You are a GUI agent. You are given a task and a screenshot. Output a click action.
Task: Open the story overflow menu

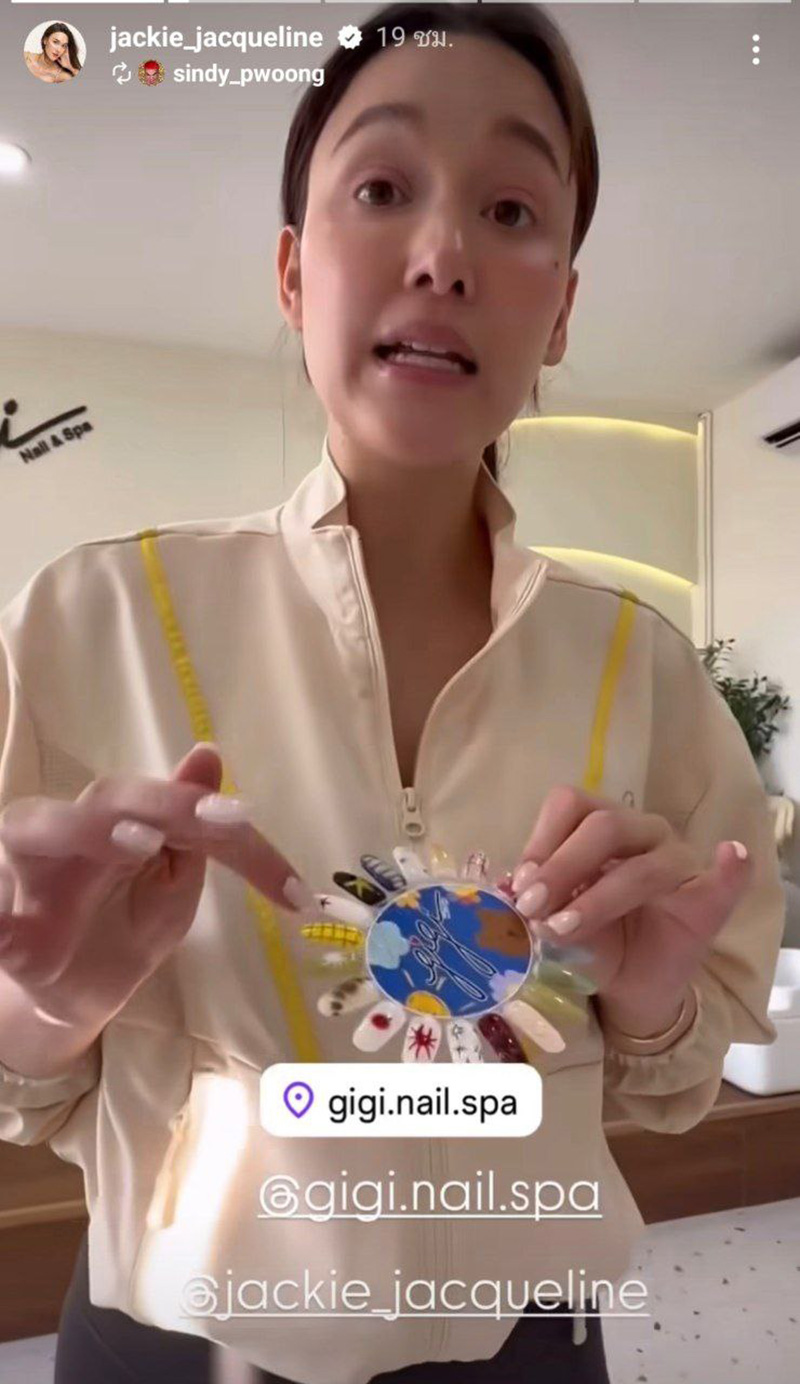click(756, 49)
